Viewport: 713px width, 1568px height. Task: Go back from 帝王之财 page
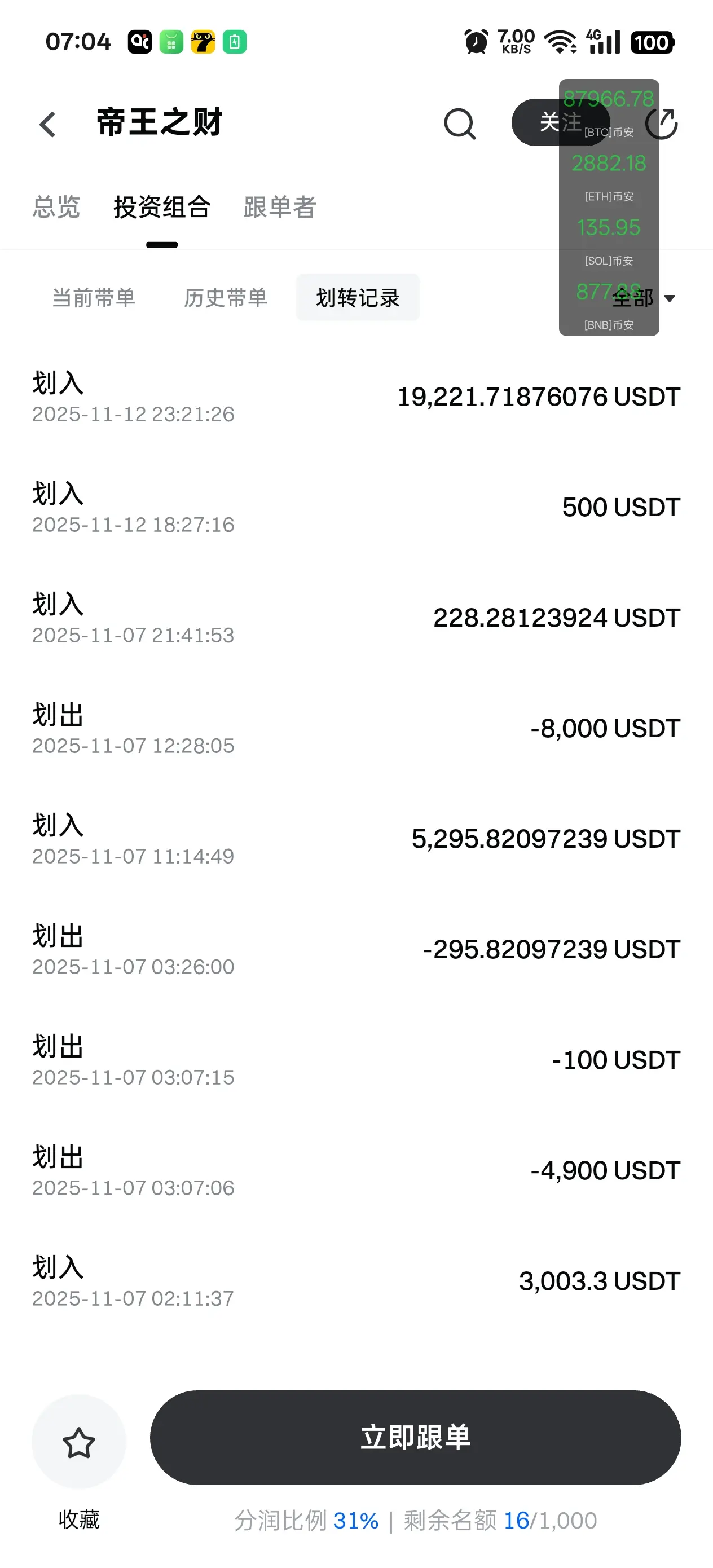[47, 124]
